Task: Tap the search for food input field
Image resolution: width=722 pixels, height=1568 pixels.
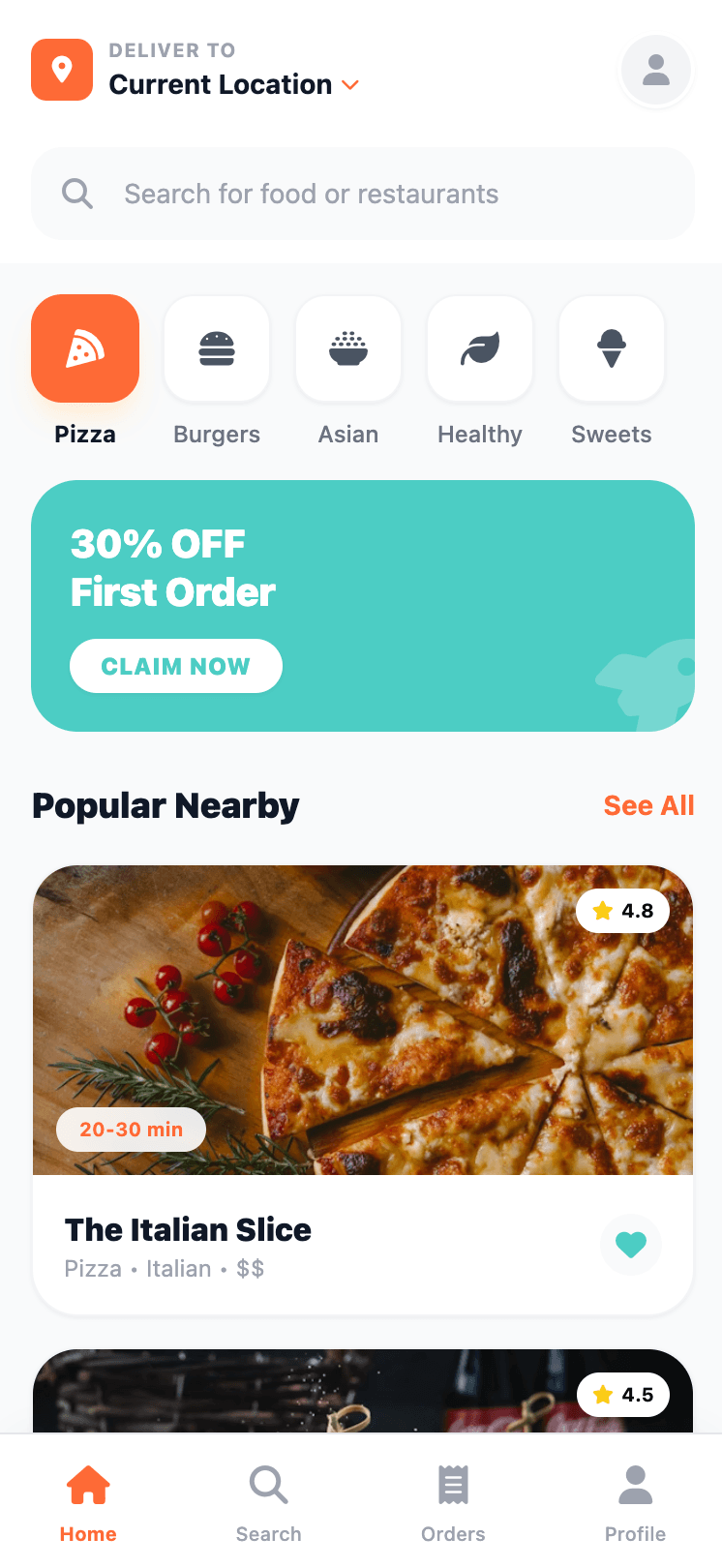Action: click(363, 194)
